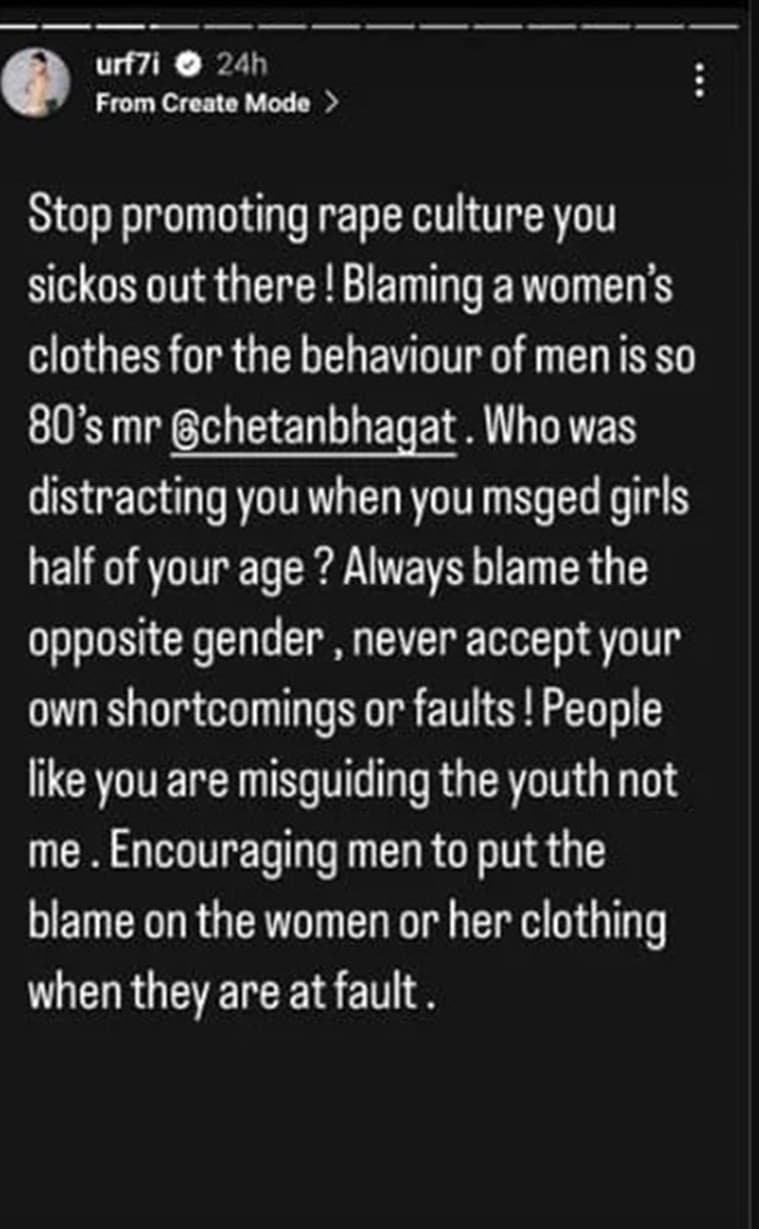This screenshot has width=759, height=1229.
Task: Tap the urf7i username
Action: pyautogui.click(x=133, y=66)
